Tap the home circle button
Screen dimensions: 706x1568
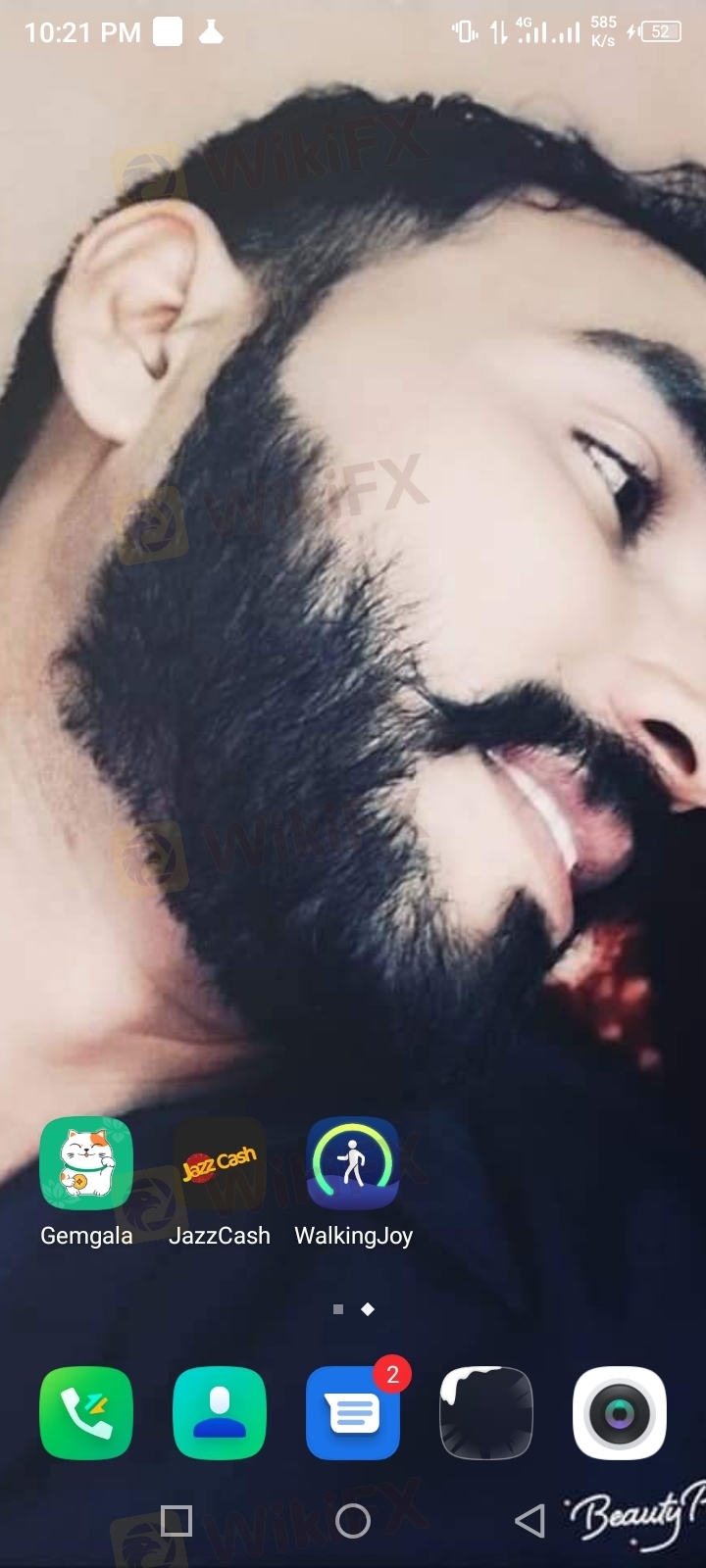coord(353,1521)
